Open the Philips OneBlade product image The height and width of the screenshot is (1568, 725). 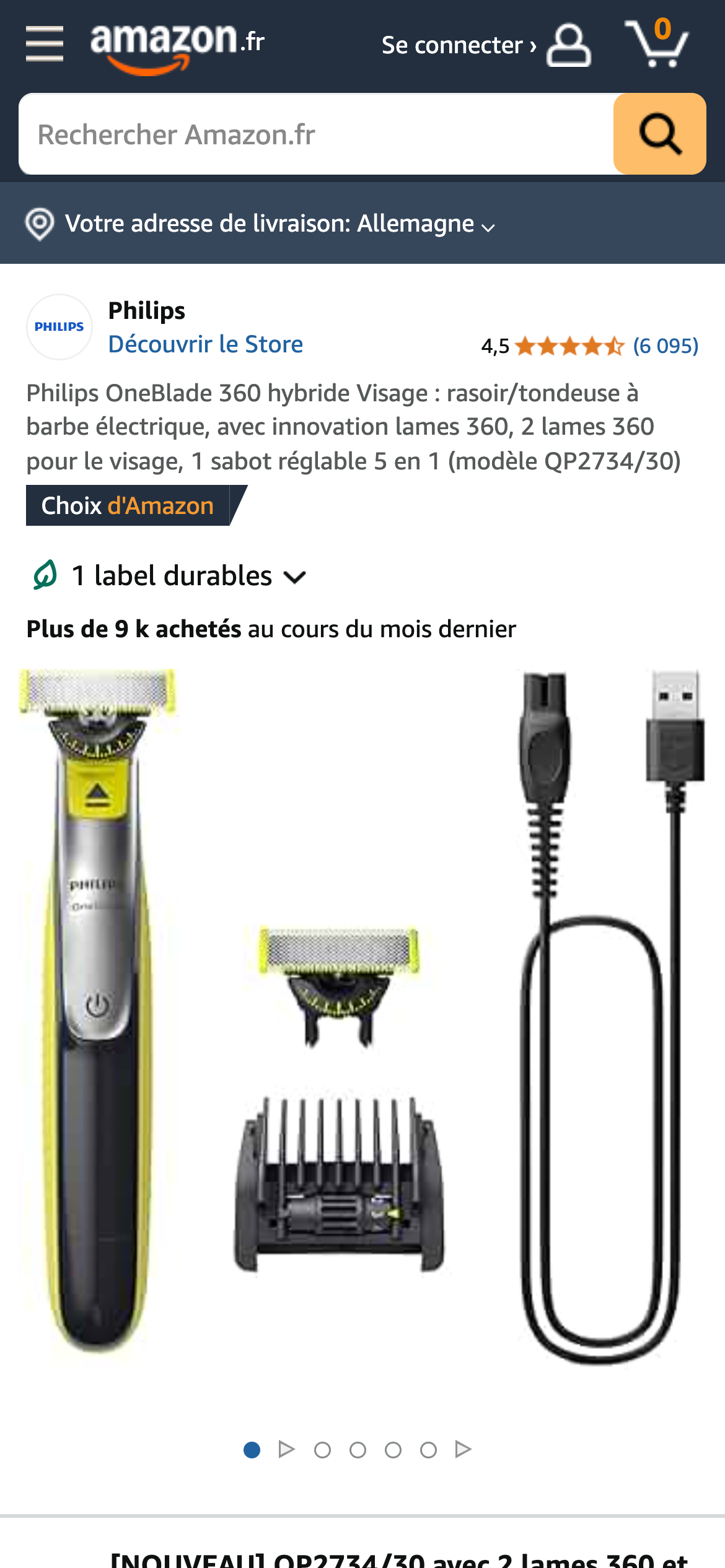362,1016
